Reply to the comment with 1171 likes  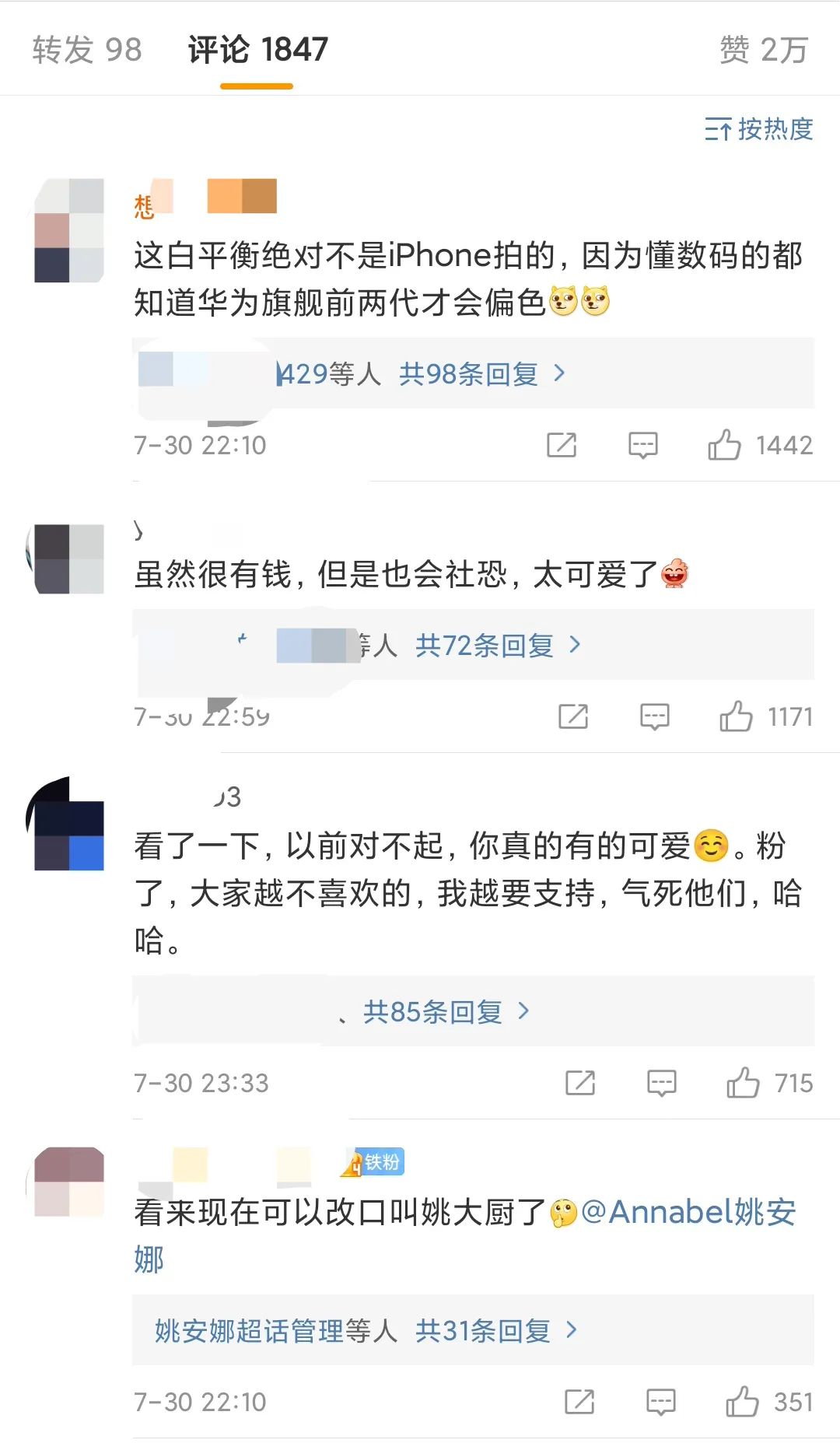pos(655,716)
